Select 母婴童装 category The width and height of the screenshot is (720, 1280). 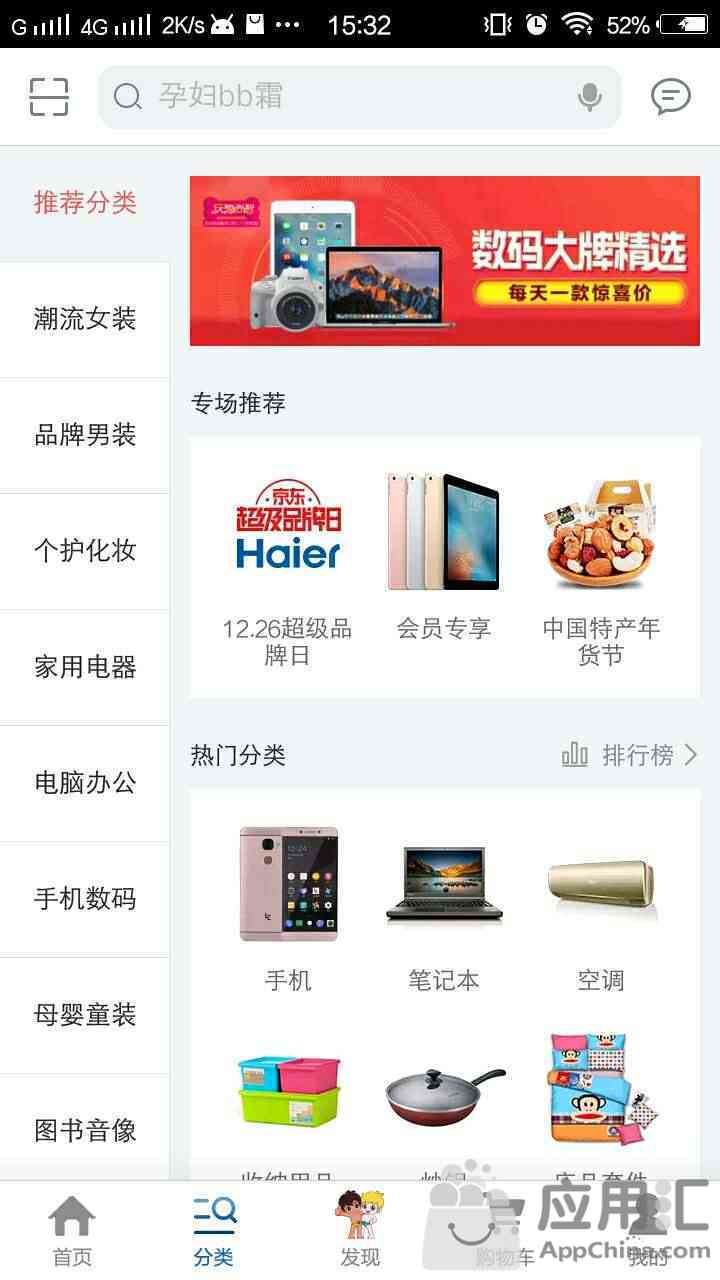(85, 1015)
